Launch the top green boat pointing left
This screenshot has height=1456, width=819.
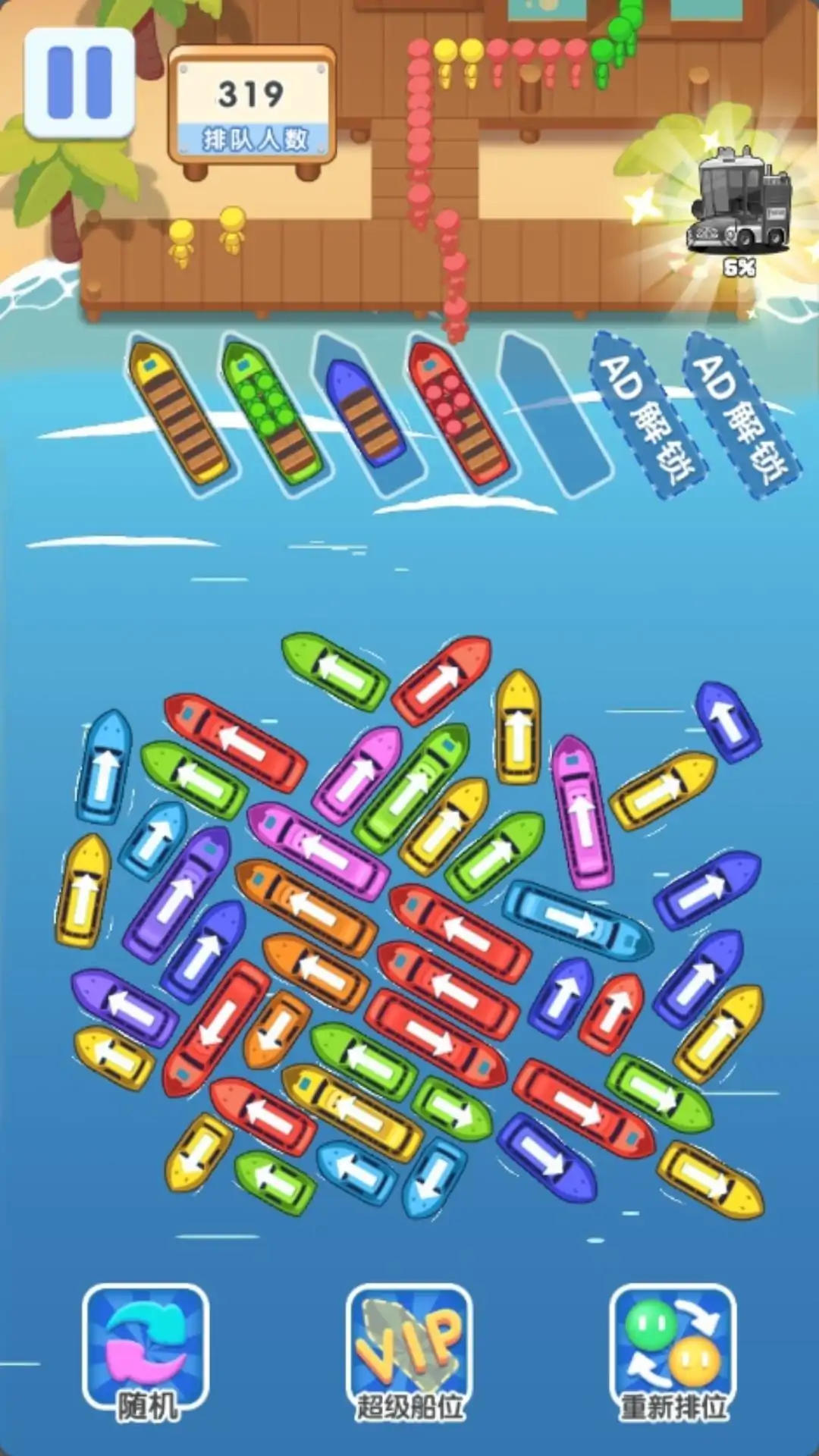(335, 671)
